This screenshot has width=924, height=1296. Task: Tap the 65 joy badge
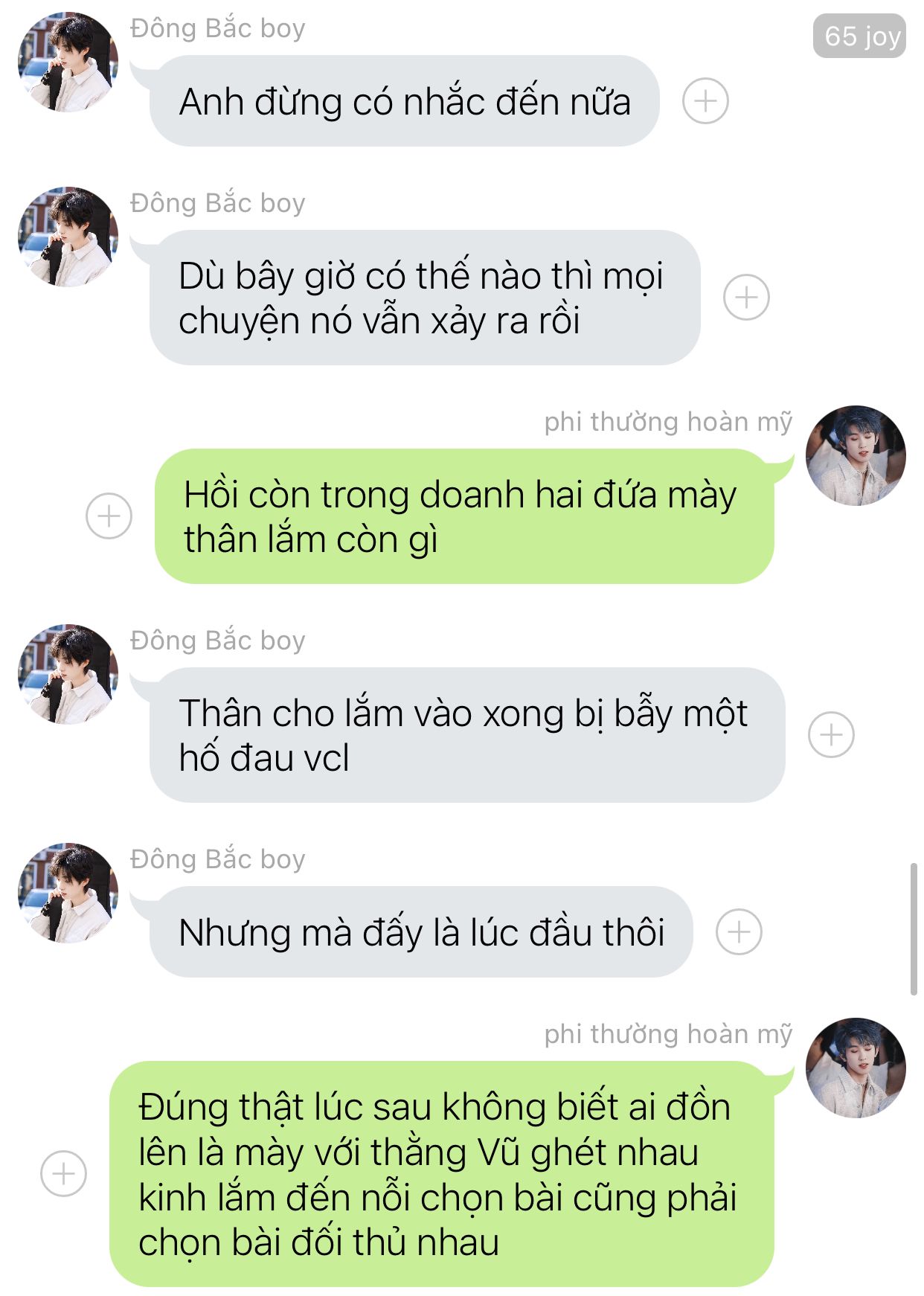pyautogui.click(x=860, y=36)
